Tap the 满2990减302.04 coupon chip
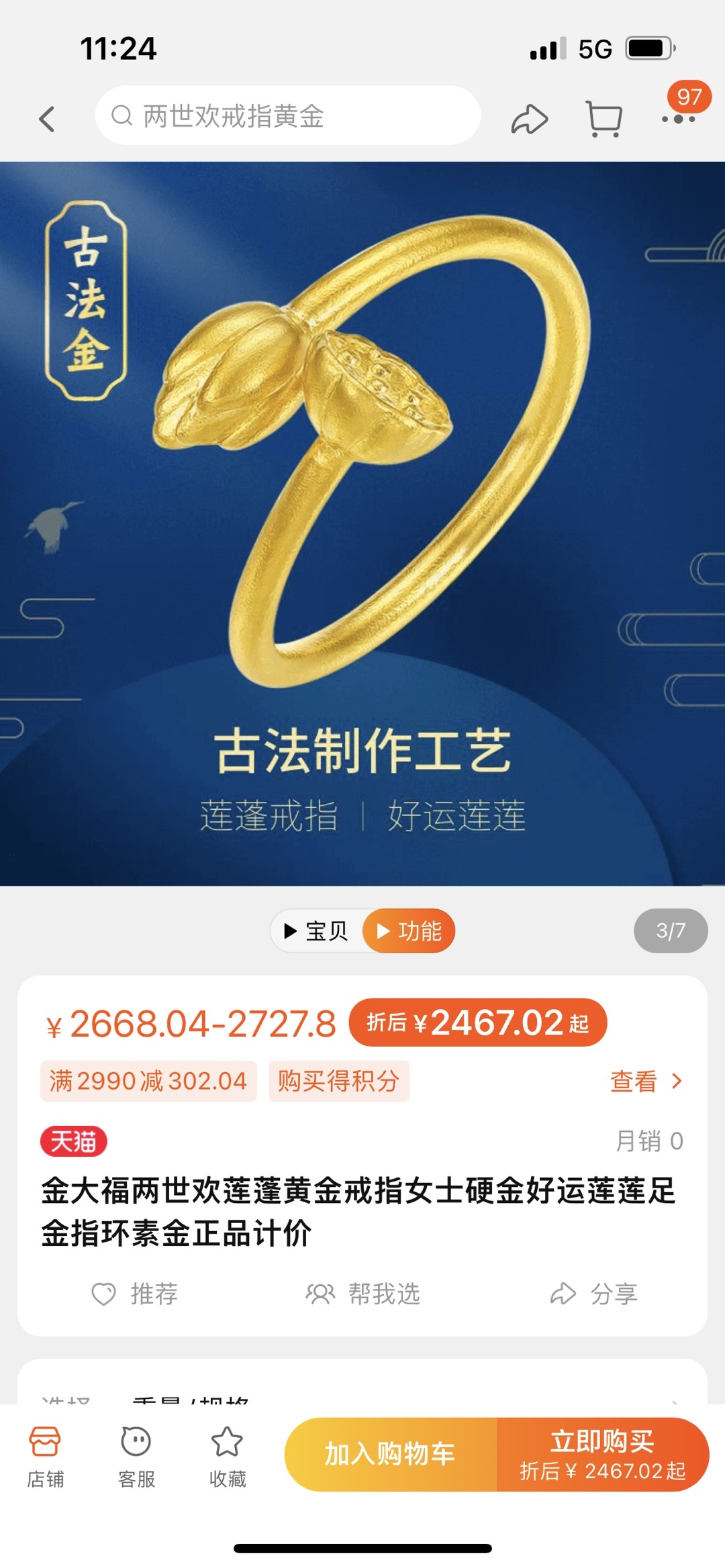 148,1081
